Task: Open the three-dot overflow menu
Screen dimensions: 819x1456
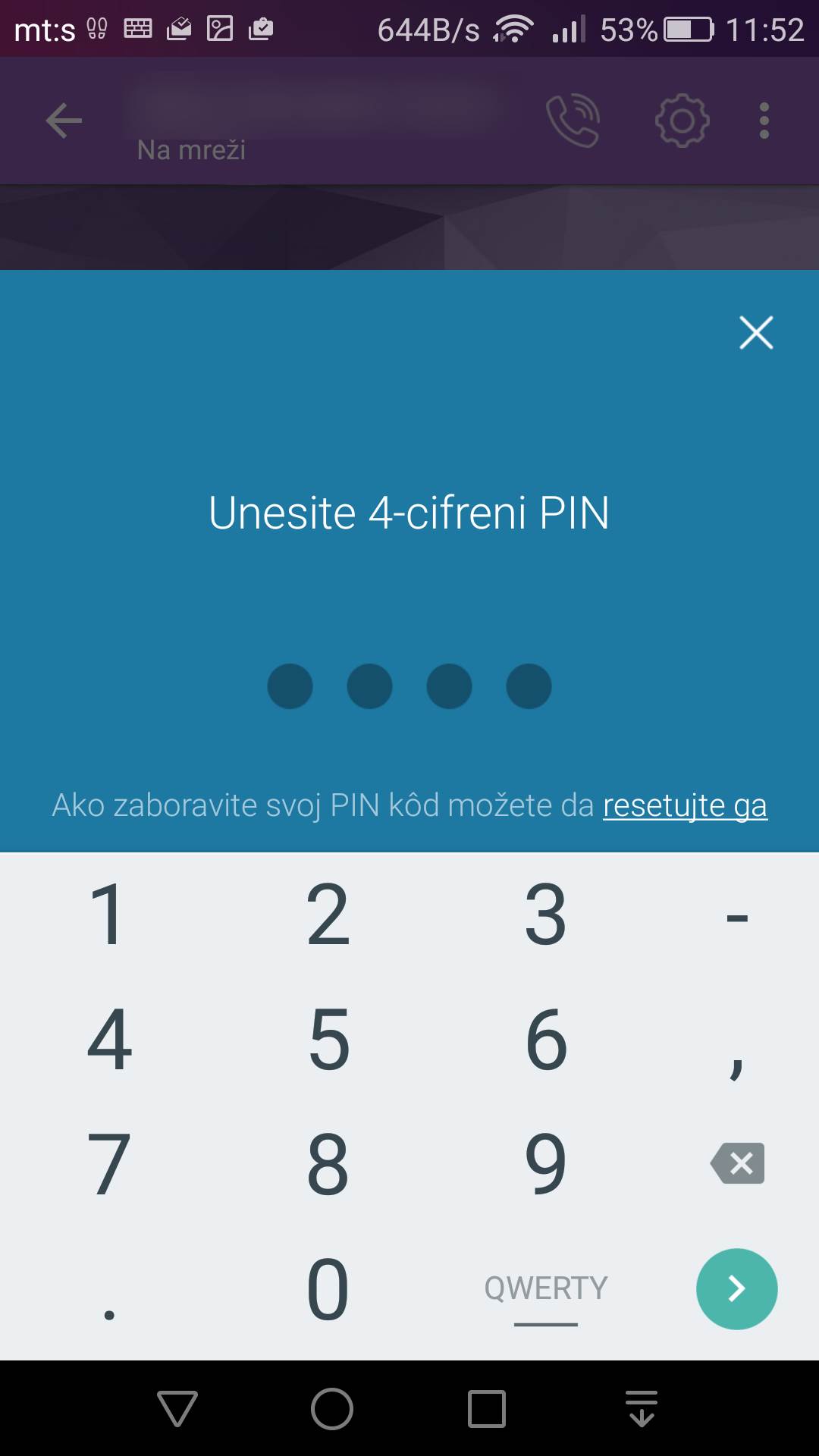Action: [764, 121]
